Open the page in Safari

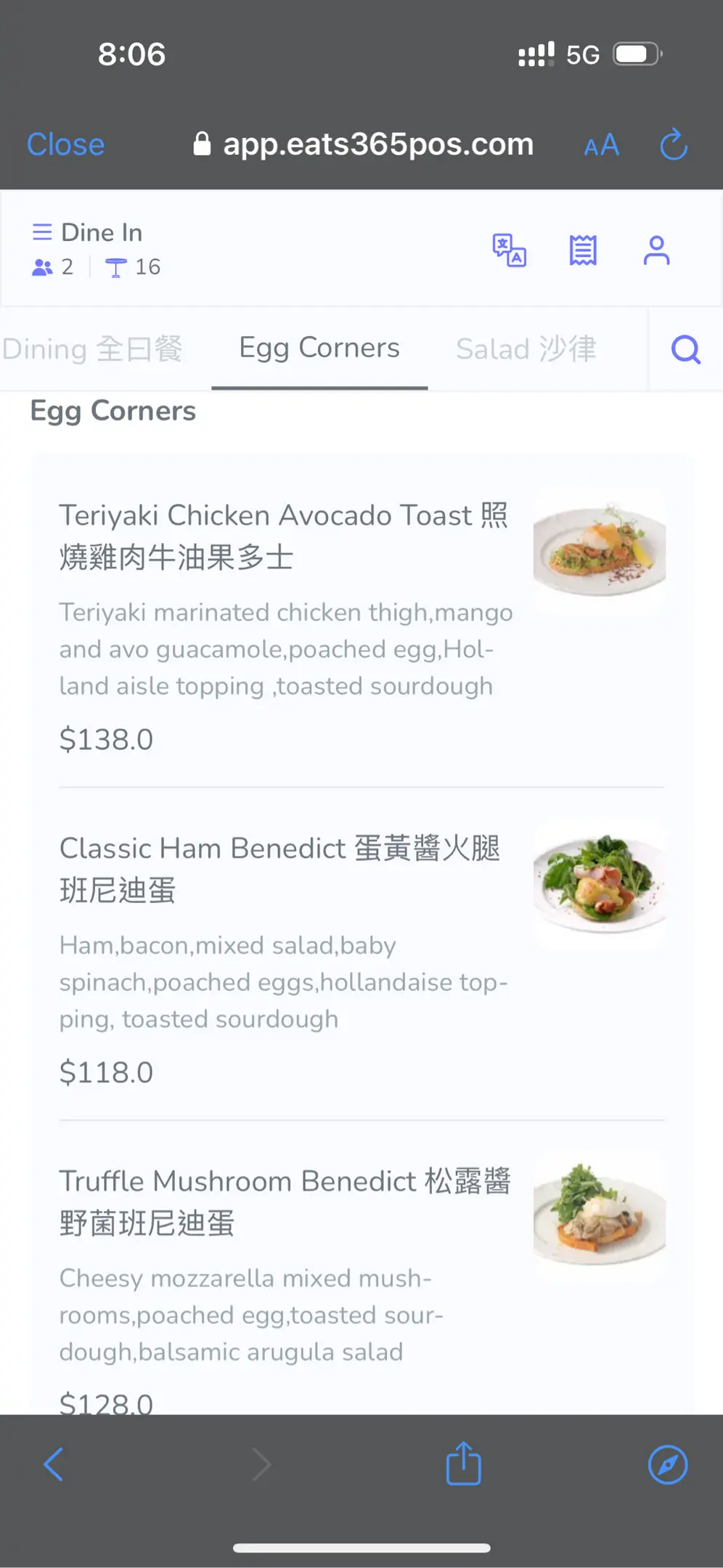tap(667, 1464)
